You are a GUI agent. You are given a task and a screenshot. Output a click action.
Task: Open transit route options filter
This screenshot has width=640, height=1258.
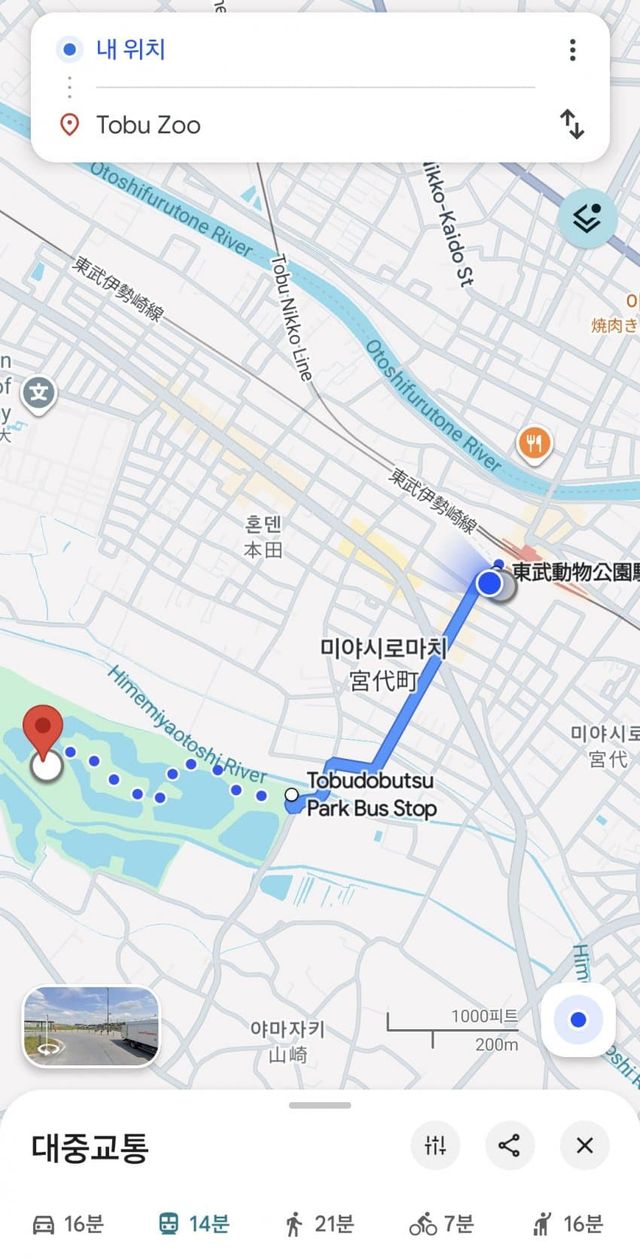click(435, 1146)
